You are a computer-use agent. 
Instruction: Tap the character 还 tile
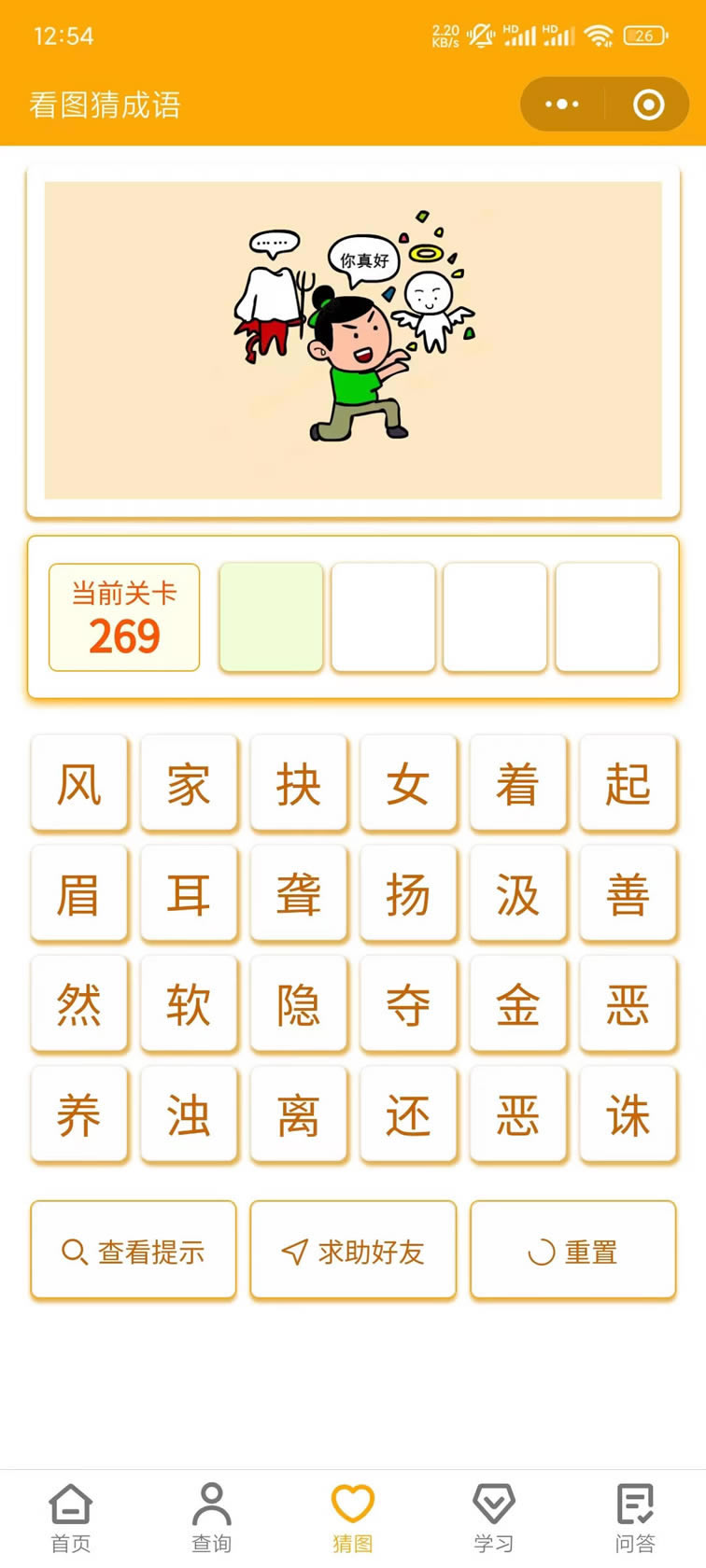click(x=408, y=1113)
